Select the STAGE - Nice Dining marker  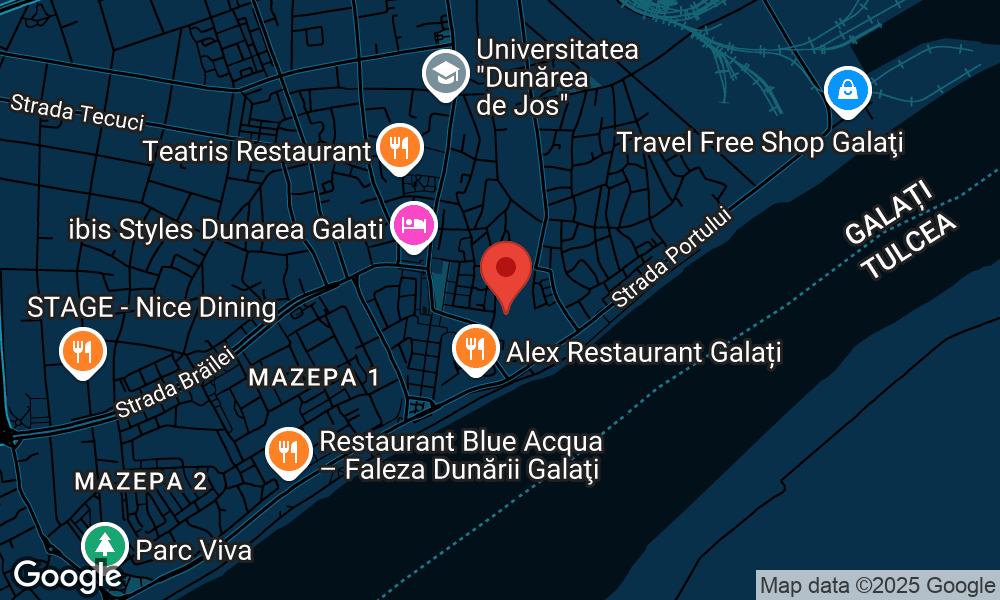pos(83,351)
